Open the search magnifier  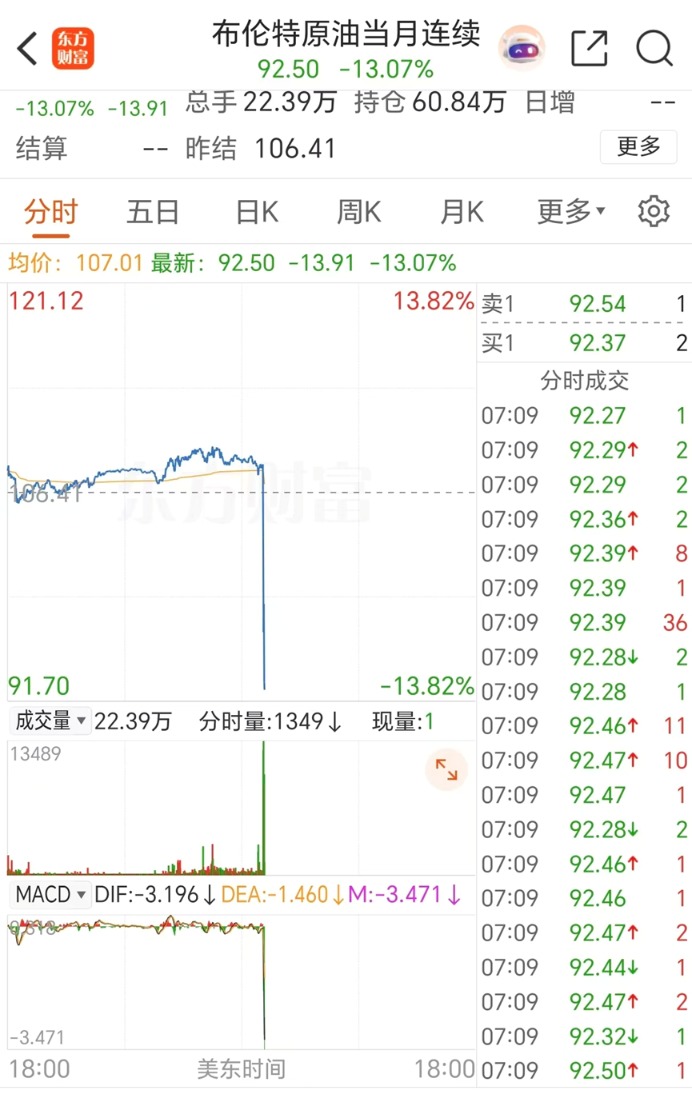coord(654,48)
